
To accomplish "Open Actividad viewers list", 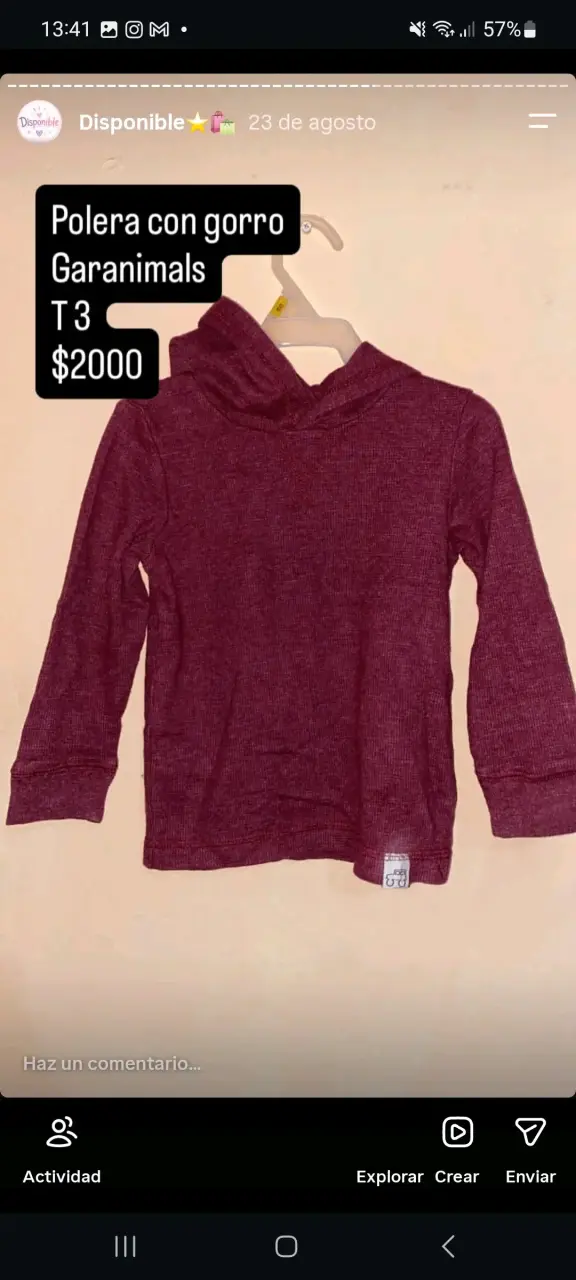I will click(62, 1150).
